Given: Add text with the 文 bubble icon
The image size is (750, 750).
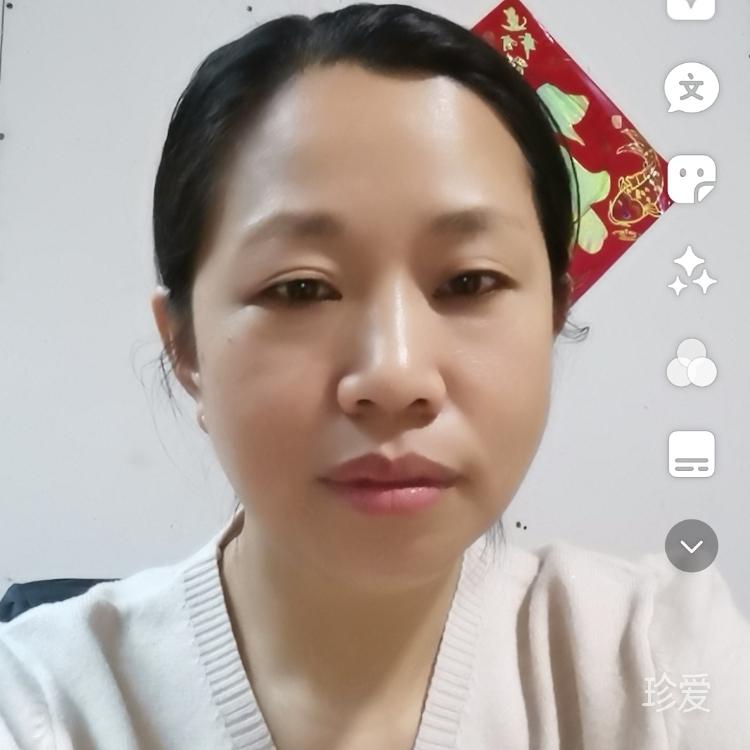Looking at the screenshot, I should 691,88.
